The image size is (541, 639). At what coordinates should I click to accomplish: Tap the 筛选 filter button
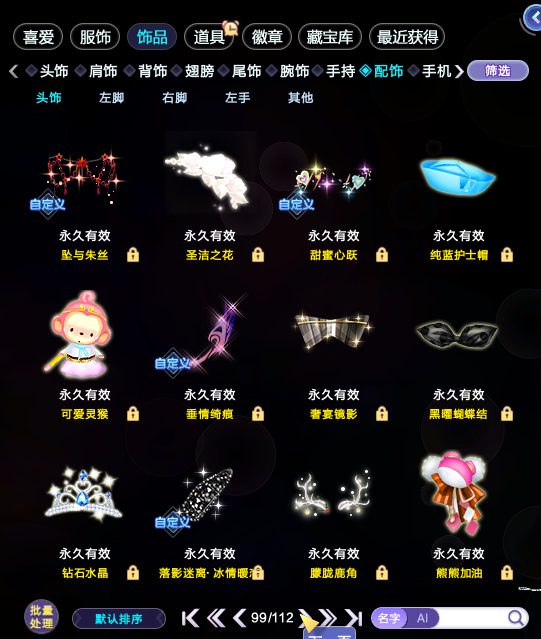click(x=498, y=71)
